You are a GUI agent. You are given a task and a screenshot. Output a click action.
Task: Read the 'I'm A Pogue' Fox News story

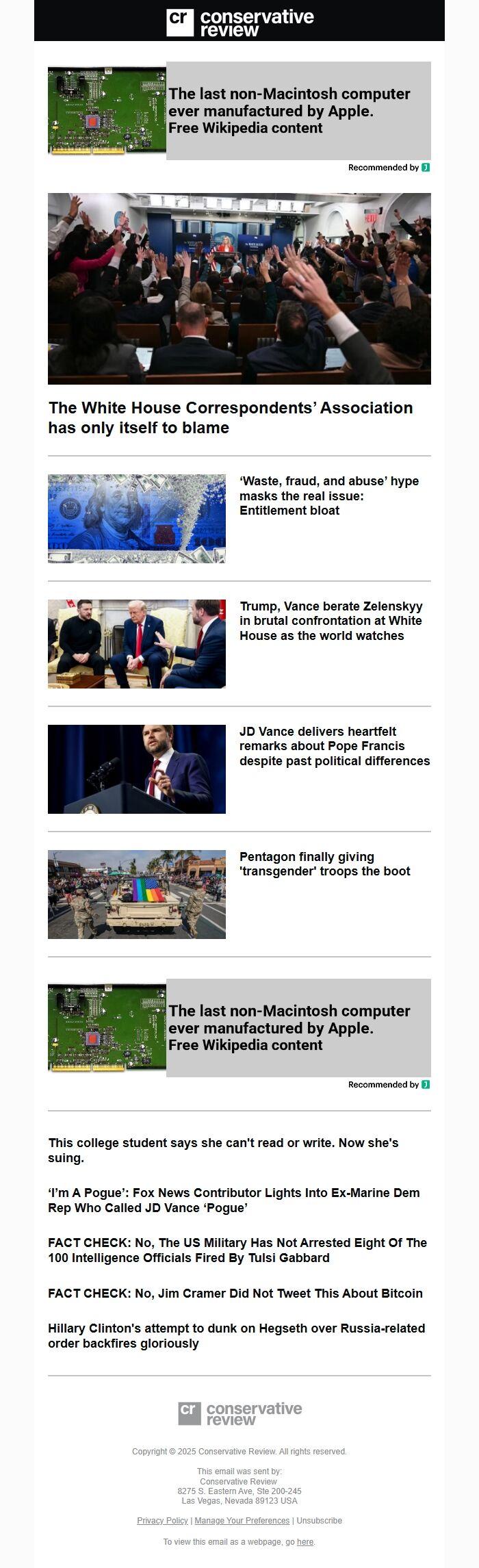tap(233, 1200)
